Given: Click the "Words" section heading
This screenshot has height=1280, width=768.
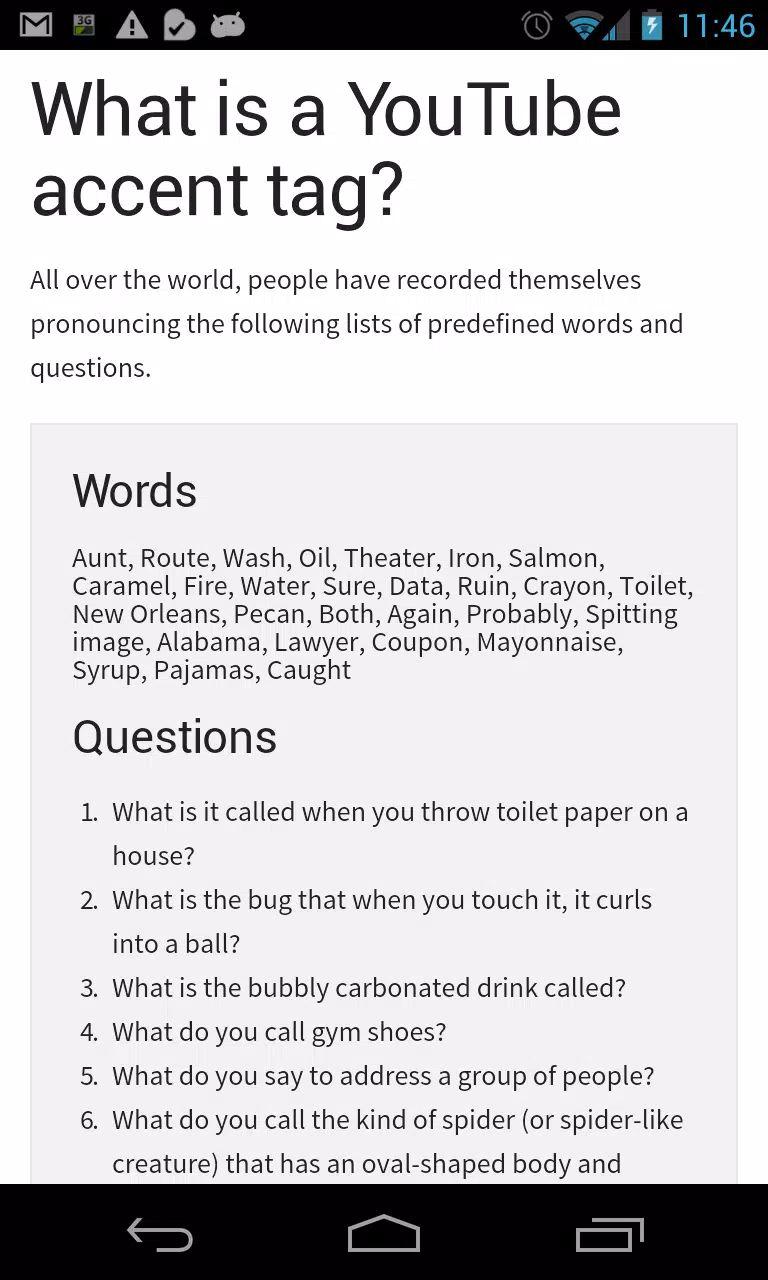Looking at the screenshot, I should pyautogui.click(x=134, y=490).
